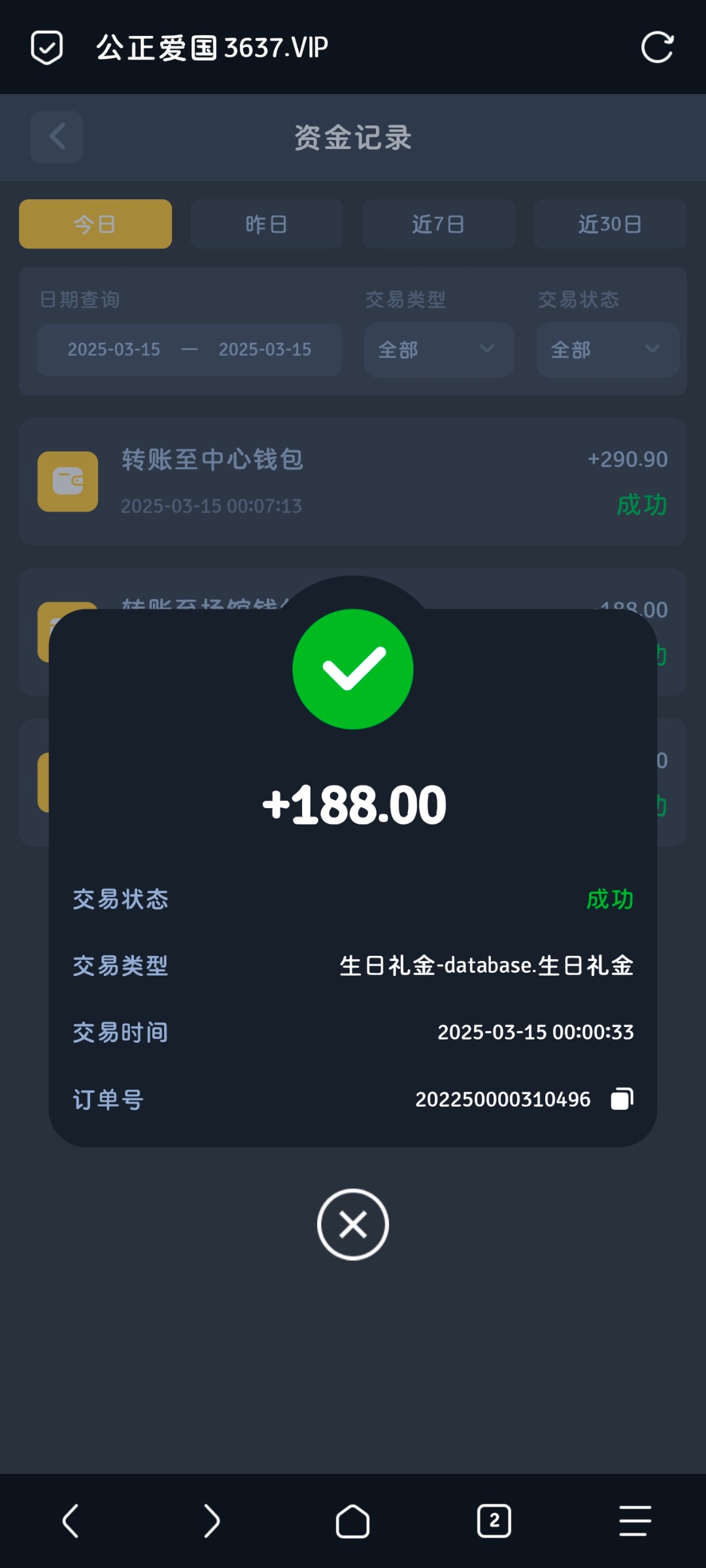This screenshot has height=1568, width=706.
Task: Open the browser tabs switcher
Action: [494, 1521]
